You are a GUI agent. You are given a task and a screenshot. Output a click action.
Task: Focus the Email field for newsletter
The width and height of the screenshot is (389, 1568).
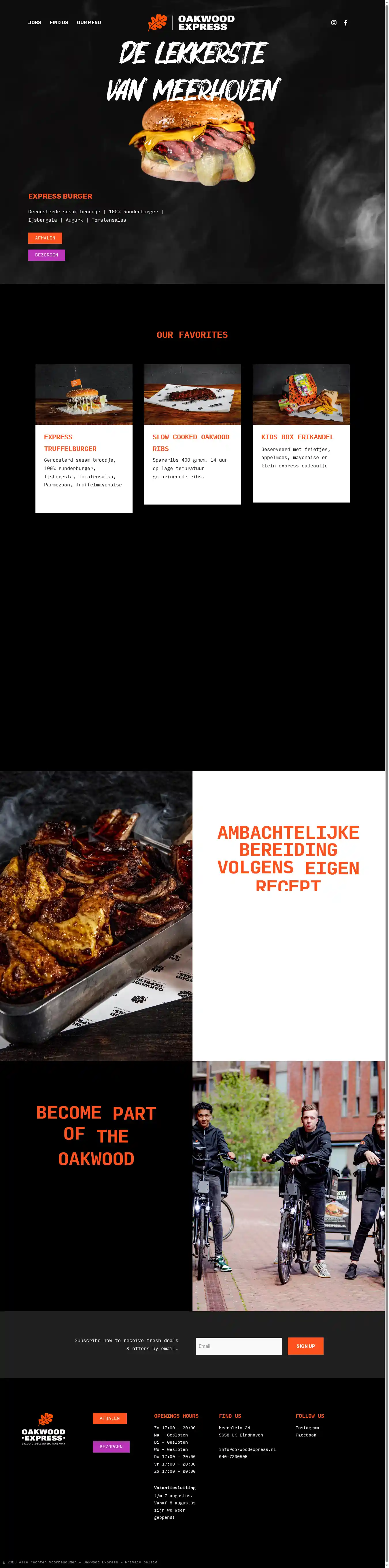(238, 1346)
